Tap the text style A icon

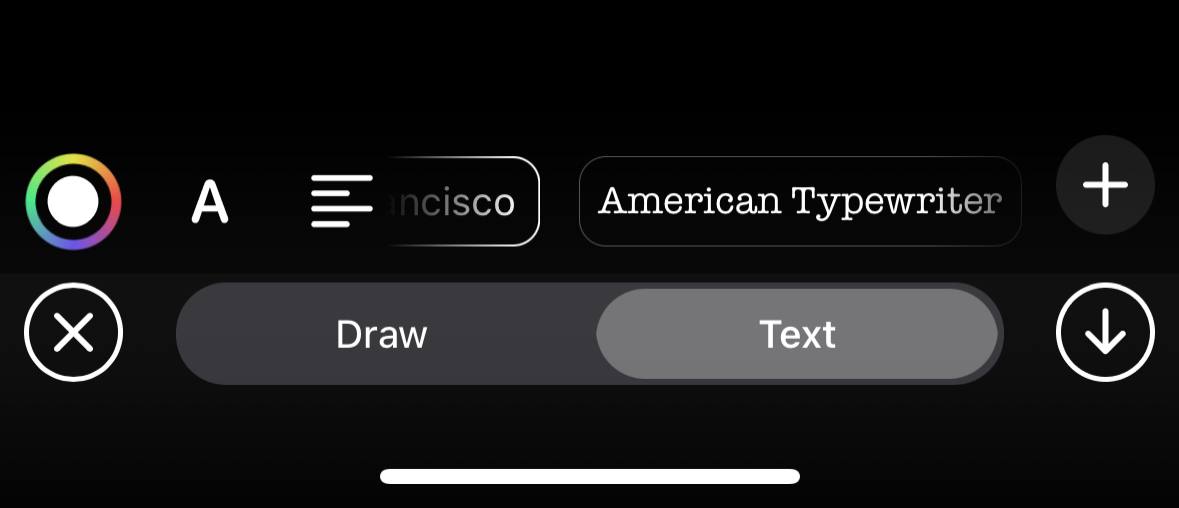(210, 202)
